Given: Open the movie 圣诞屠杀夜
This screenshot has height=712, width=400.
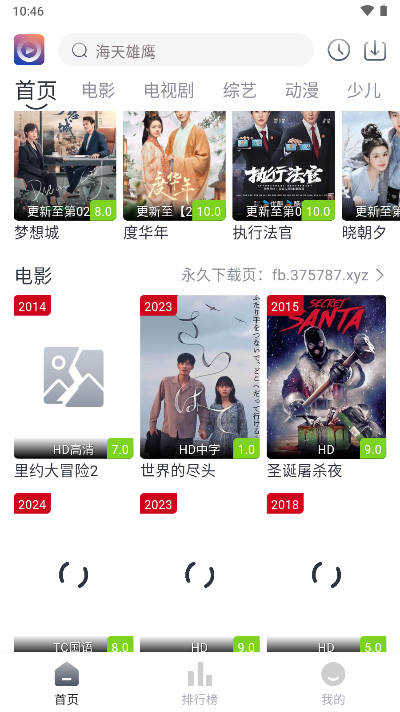Looking at the screenshot, I should point(326,387).
